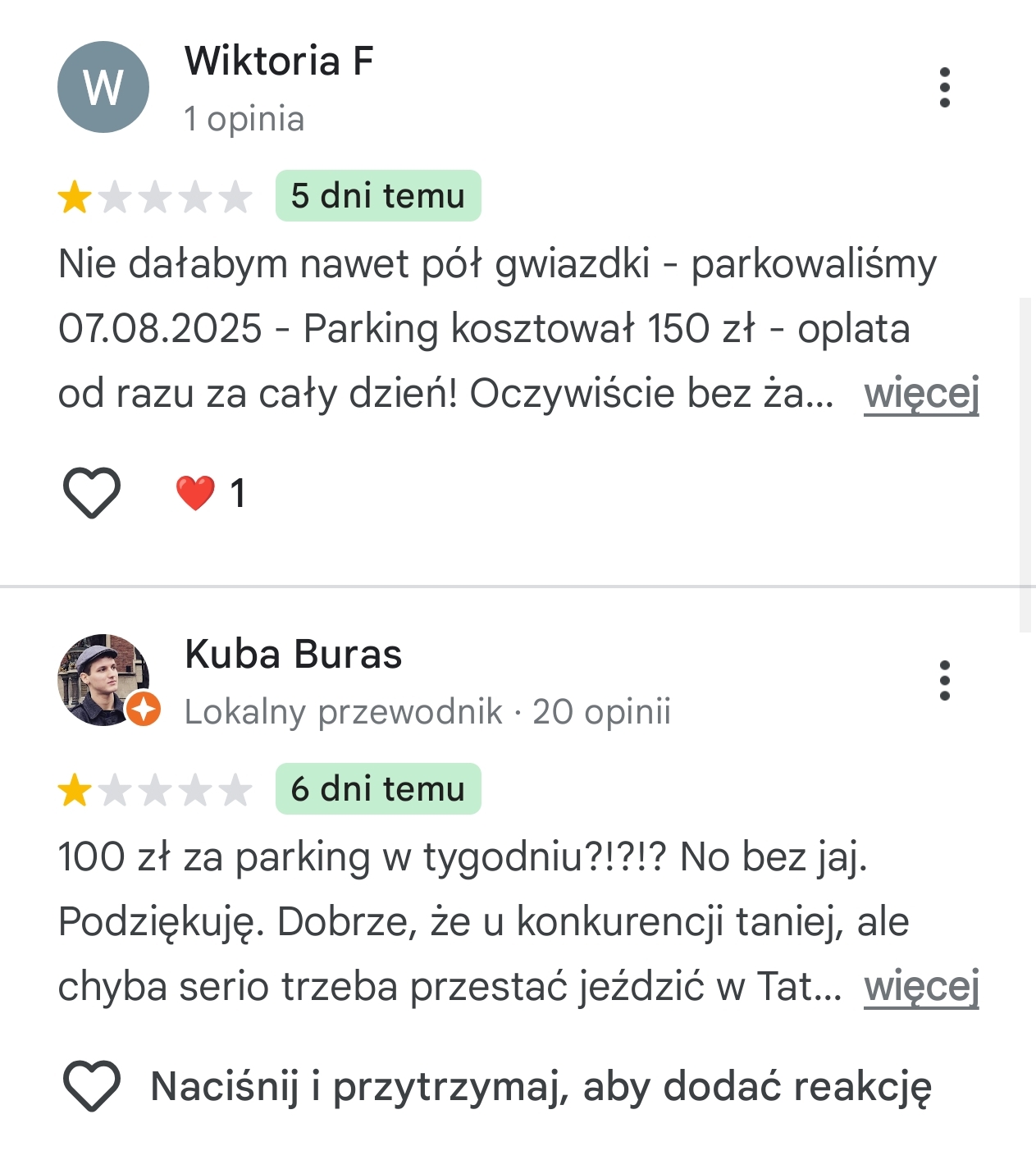This screenshot has width=1036, height=1169.
Task: View Kuba Buras reviewer name
Action: (293, 655)
